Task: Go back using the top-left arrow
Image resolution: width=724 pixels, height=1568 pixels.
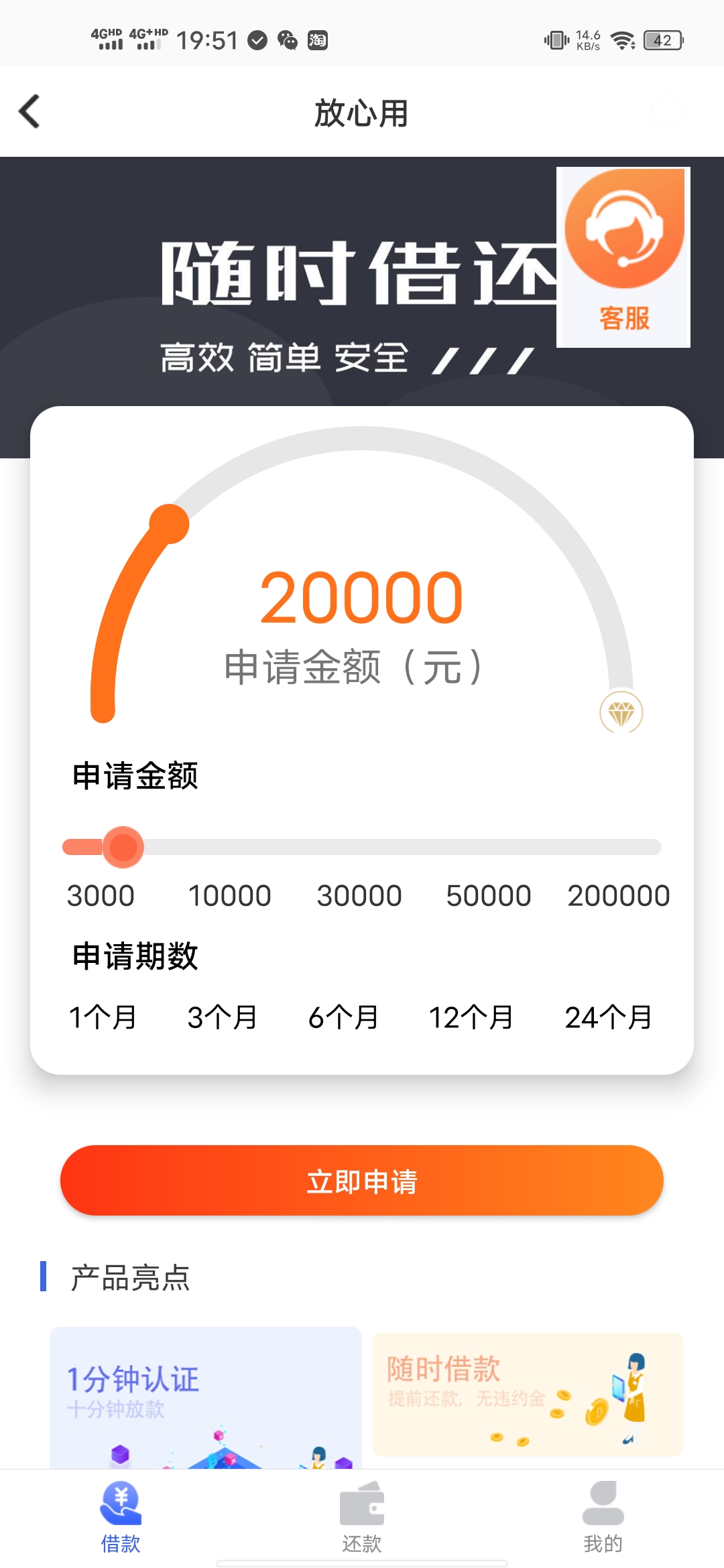Action: pyautogui.click(x=29, y=111)
